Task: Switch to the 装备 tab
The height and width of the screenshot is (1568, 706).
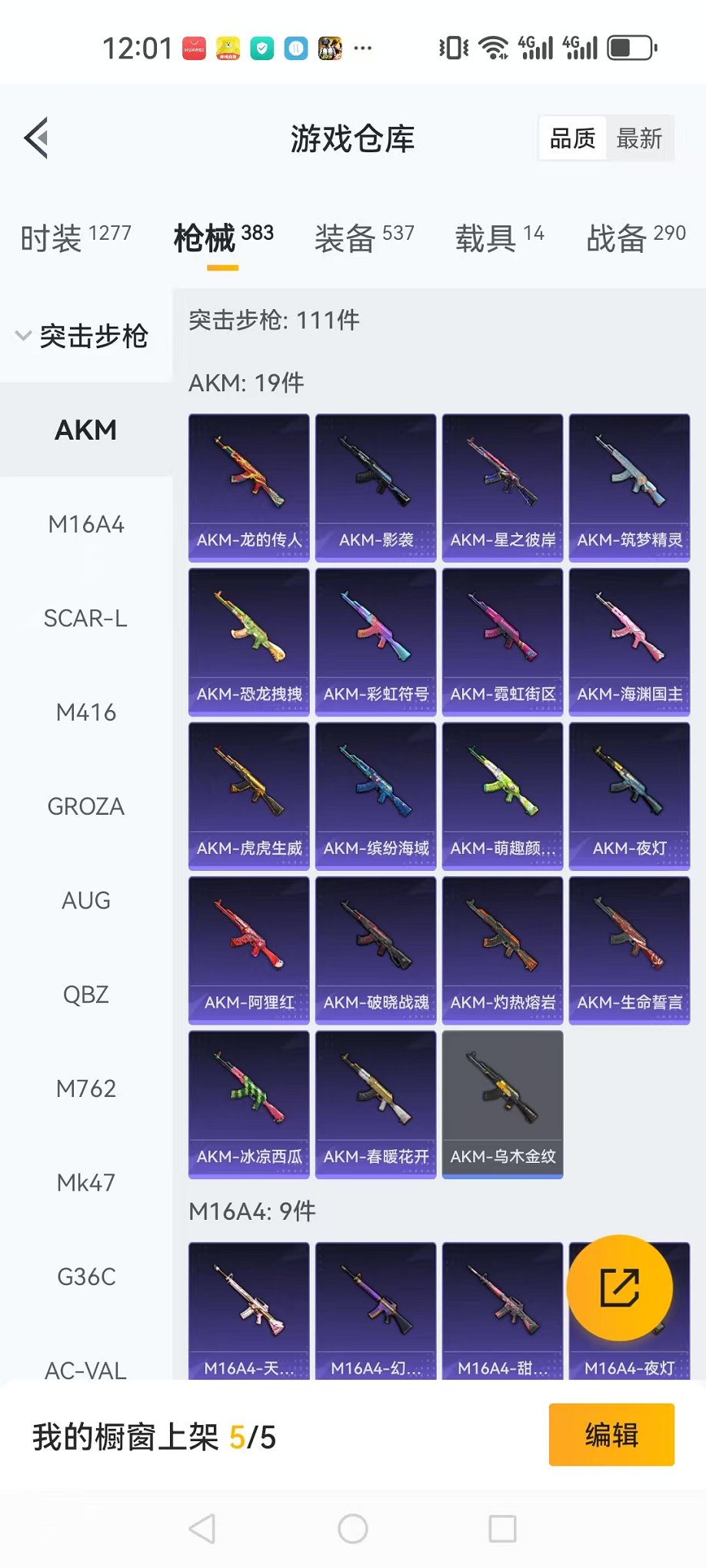Action: coord(364,238)
